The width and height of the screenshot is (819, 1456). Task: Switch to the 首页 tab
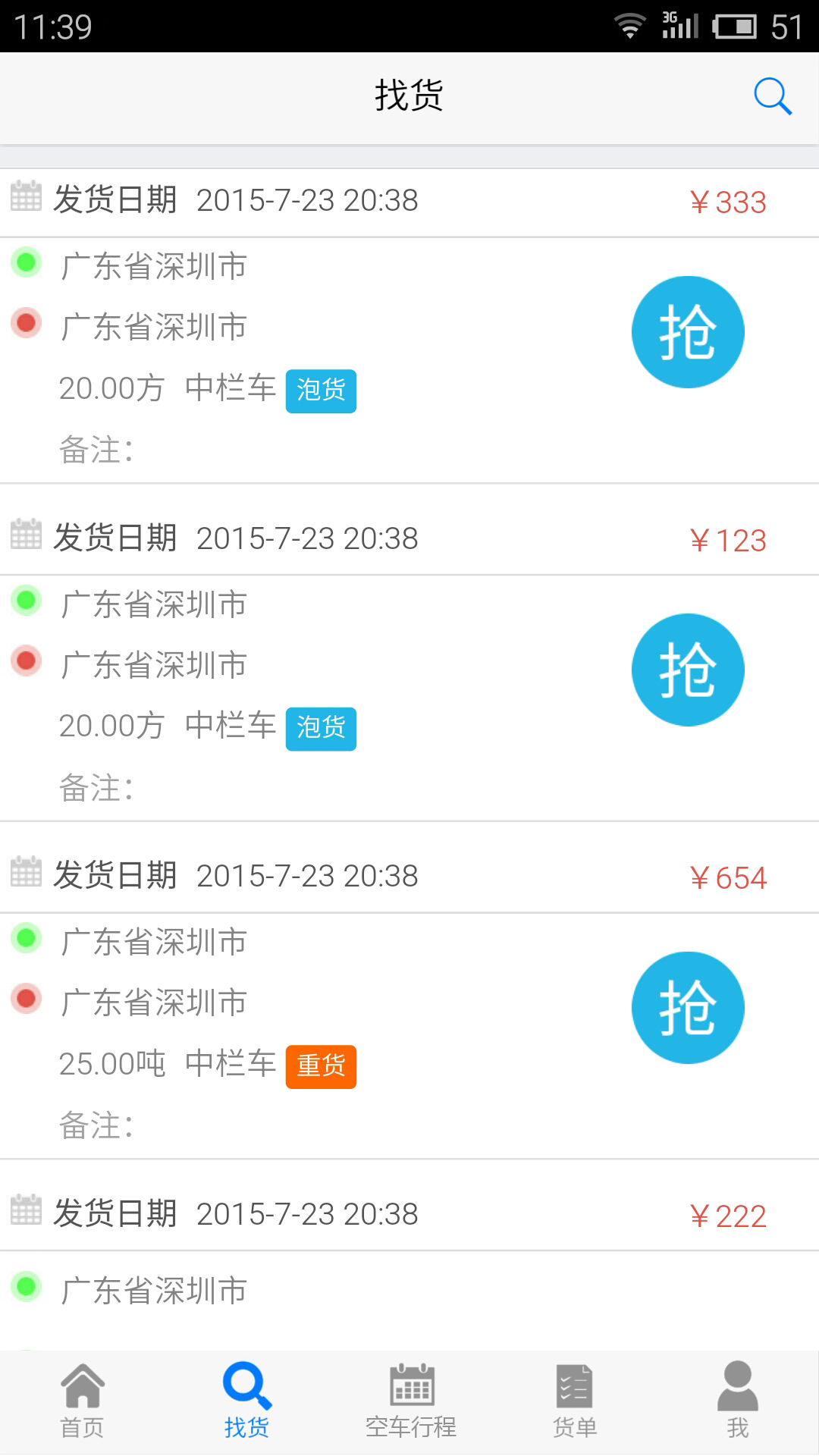pyautogui.click(x=82, y=1401)
